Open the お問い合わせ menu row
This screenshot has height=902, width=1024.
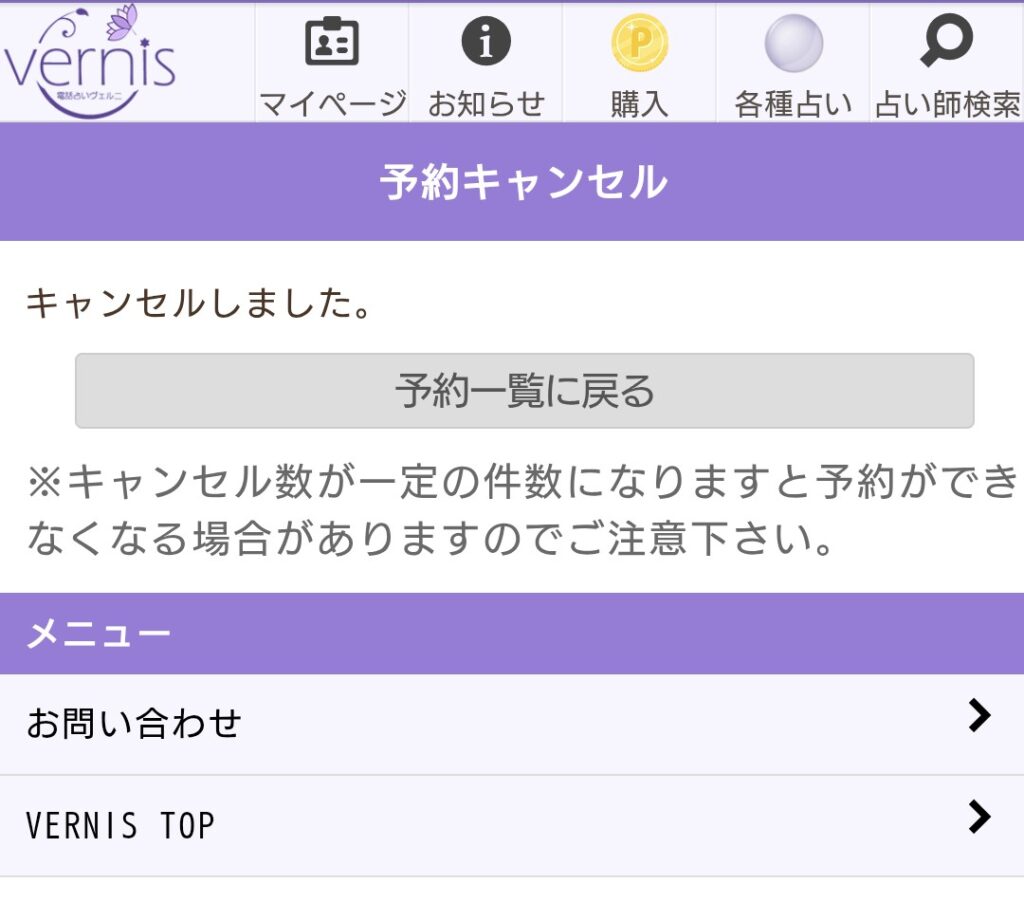click(x=512, y=723)
